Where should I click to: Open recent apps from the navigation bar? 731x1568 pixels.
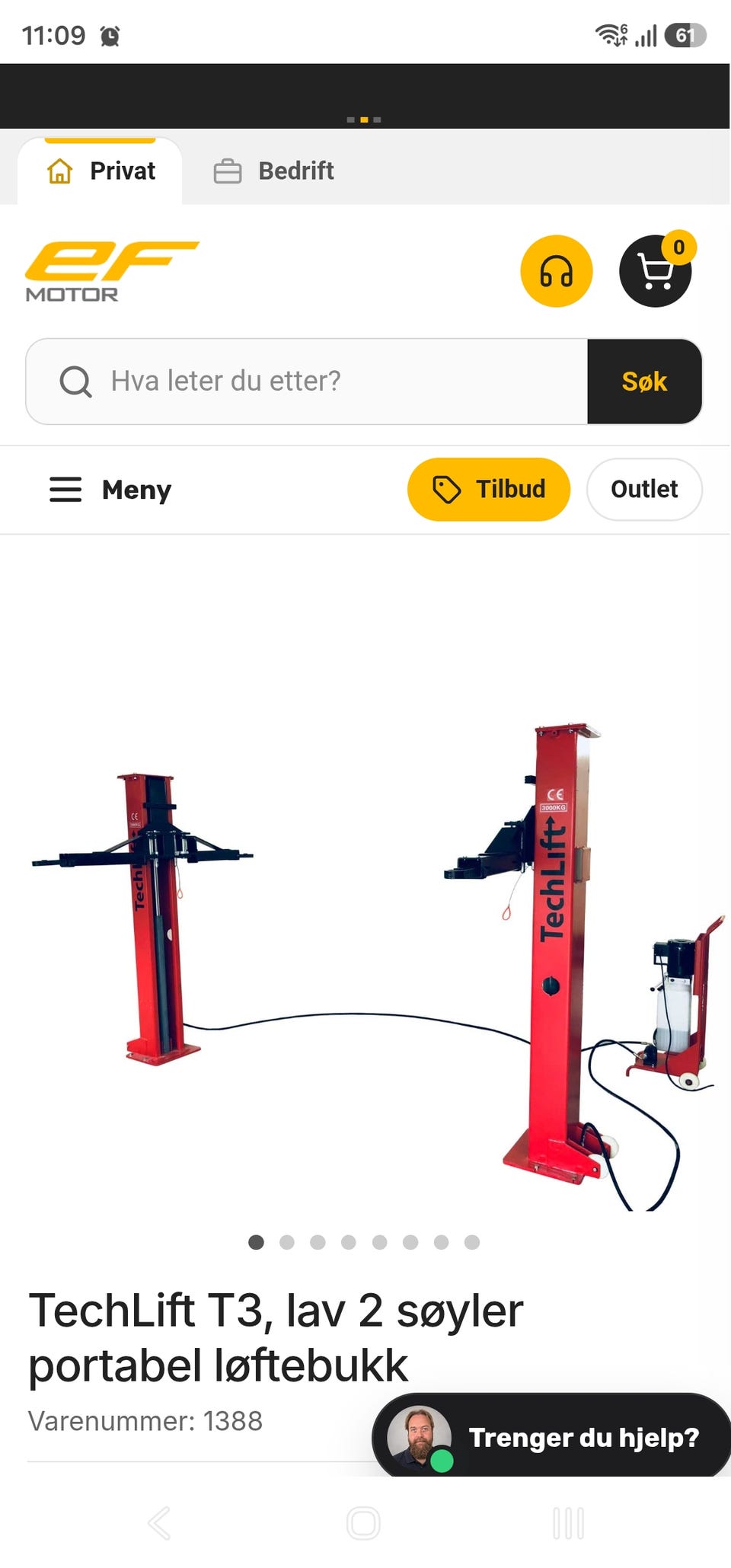568,1523
